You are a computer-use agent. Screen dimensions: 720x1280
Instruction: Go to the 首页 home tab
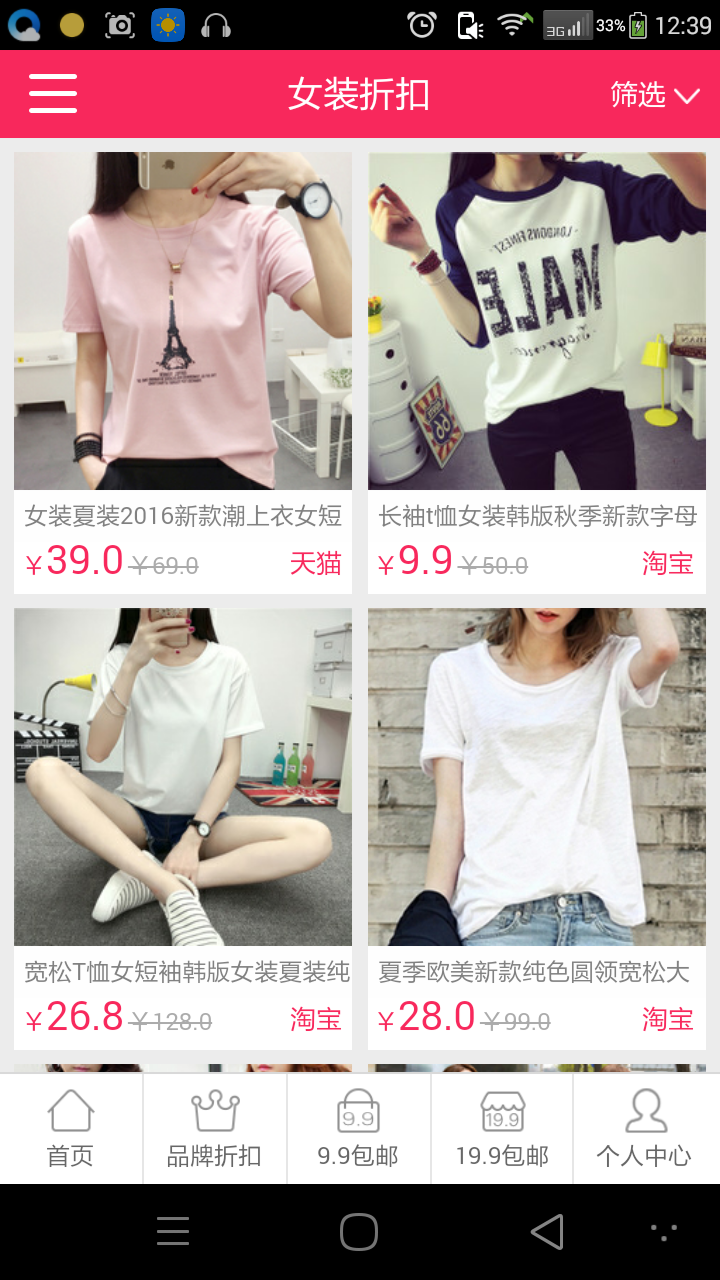point(71,1130)
